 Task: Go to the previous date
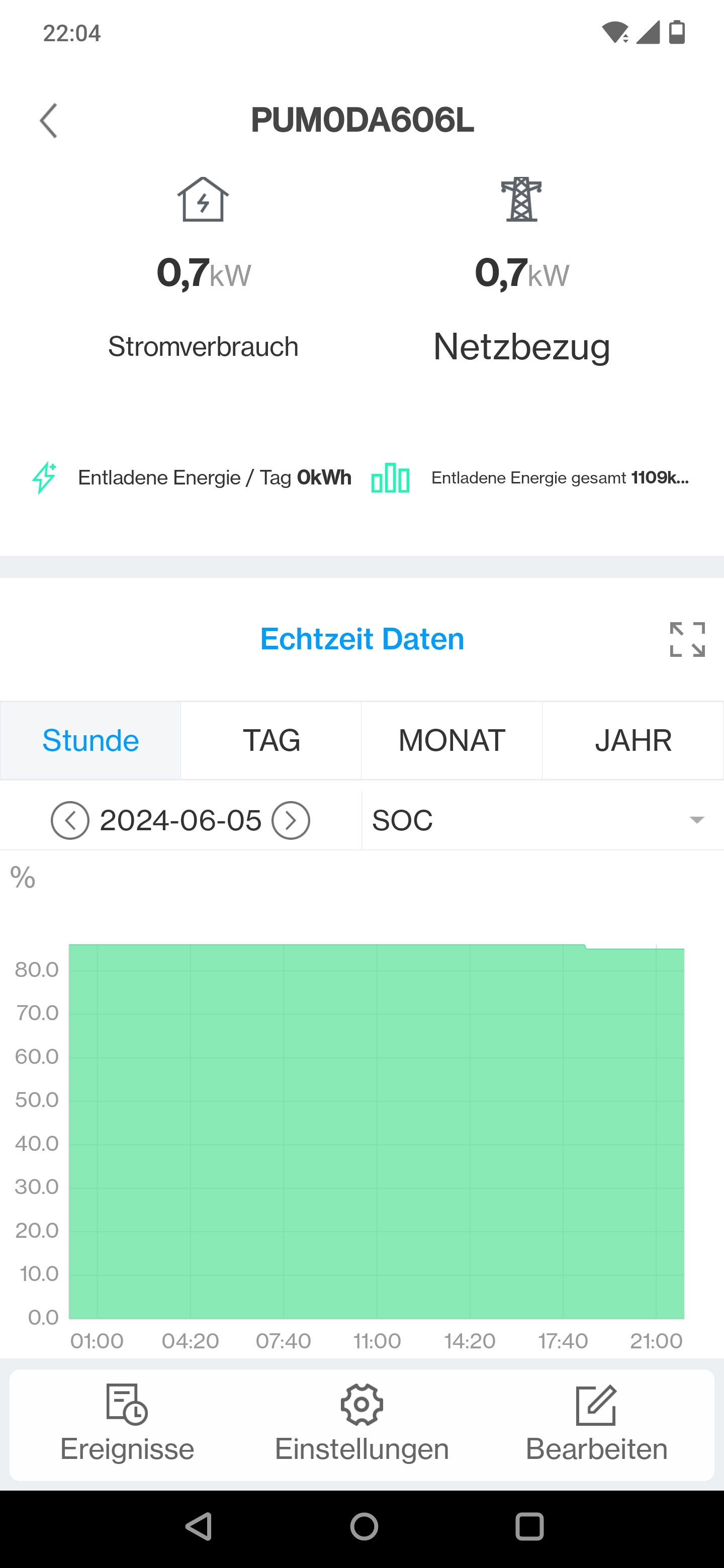point(70,821)
